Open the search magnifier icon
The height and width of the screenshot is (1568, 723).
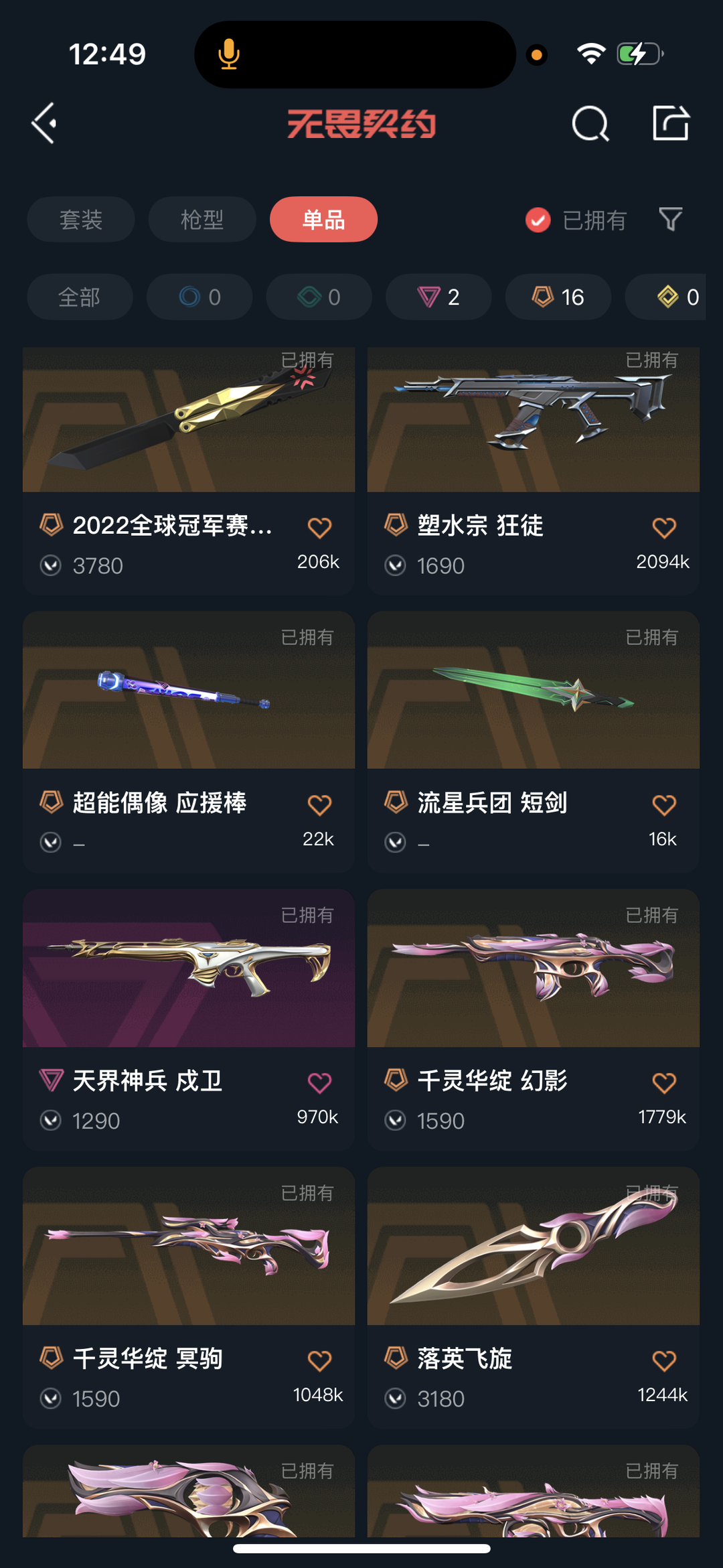(590, 123)
